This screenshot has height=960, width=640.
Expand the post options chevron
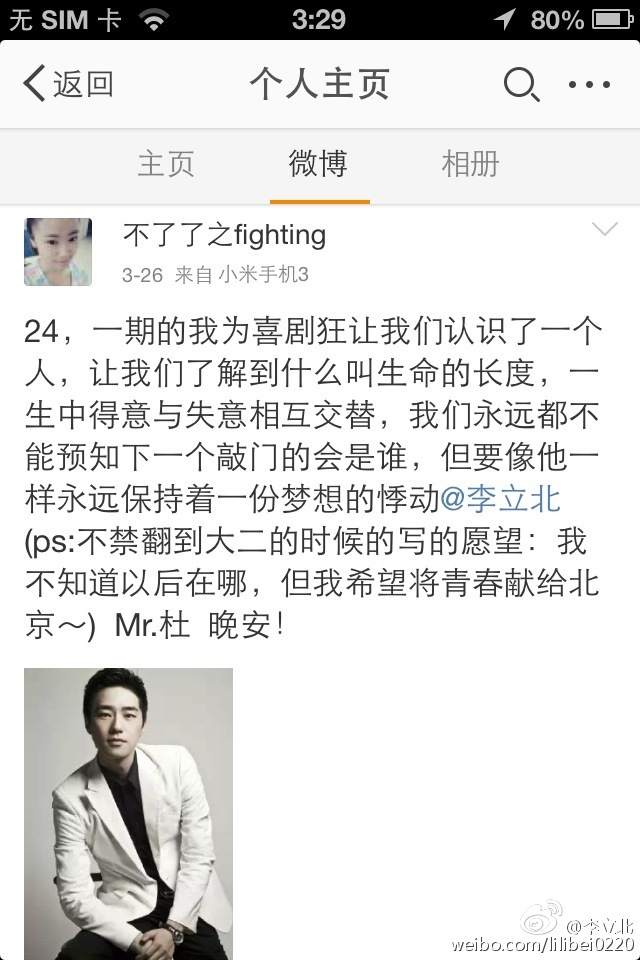click(605, 231)
